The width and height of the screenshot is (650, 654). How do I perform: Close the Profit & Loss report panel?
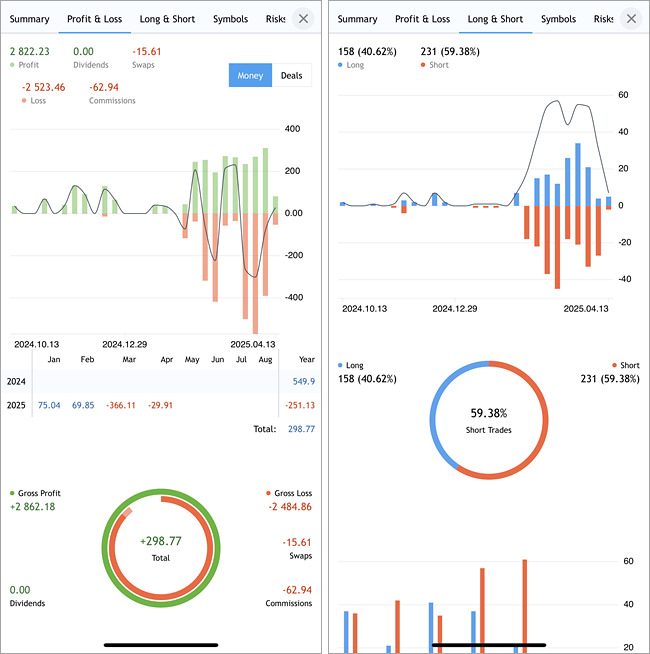[304, 19]
